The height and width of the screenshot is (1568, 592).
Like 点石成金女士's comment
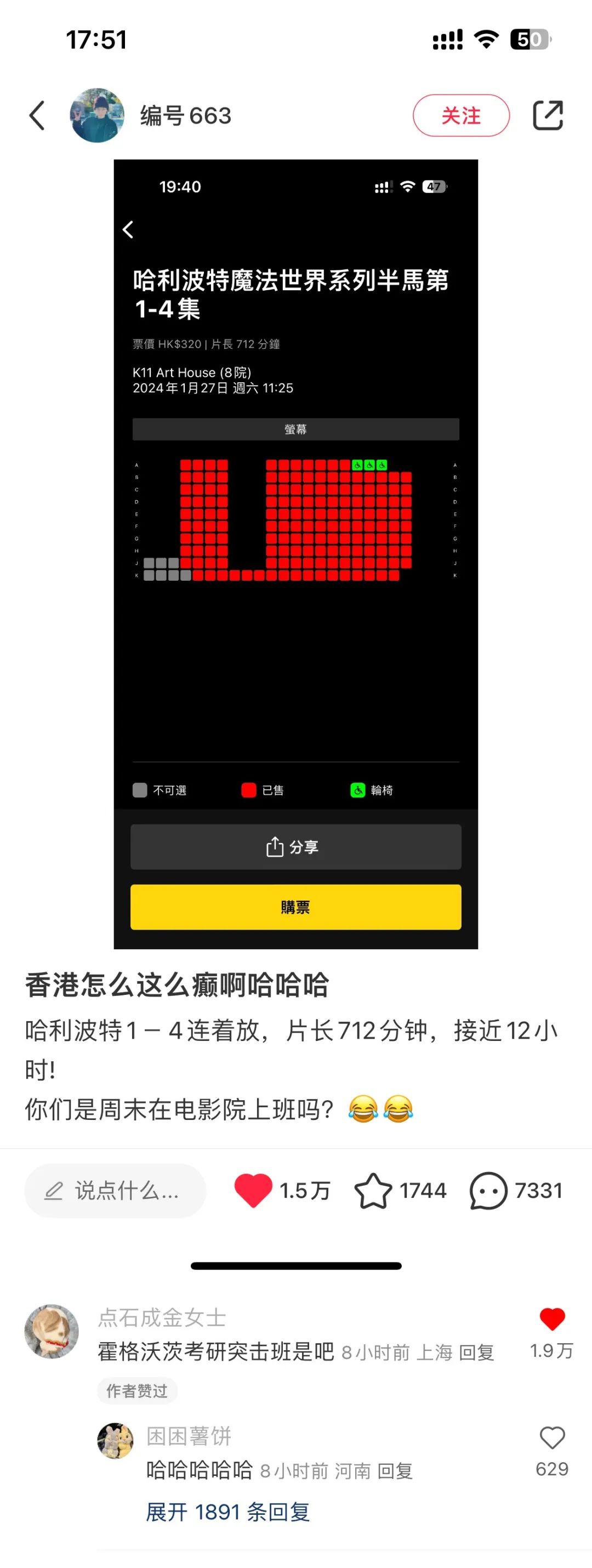pyautogui.click(x=552, y=1318)
